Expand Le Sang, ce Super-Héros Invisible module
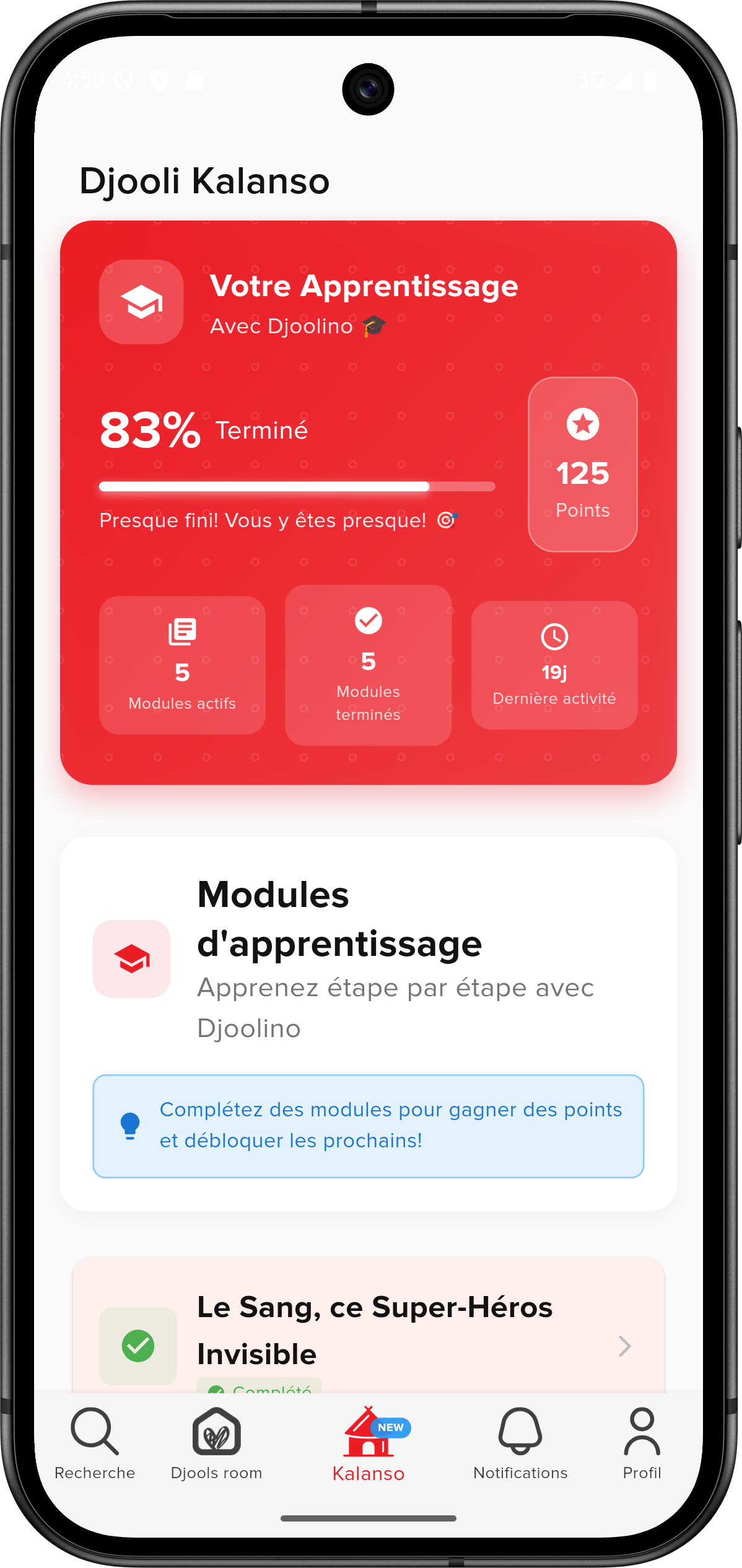Viewport: 742px width, 1568px height. click(372, 1332)
